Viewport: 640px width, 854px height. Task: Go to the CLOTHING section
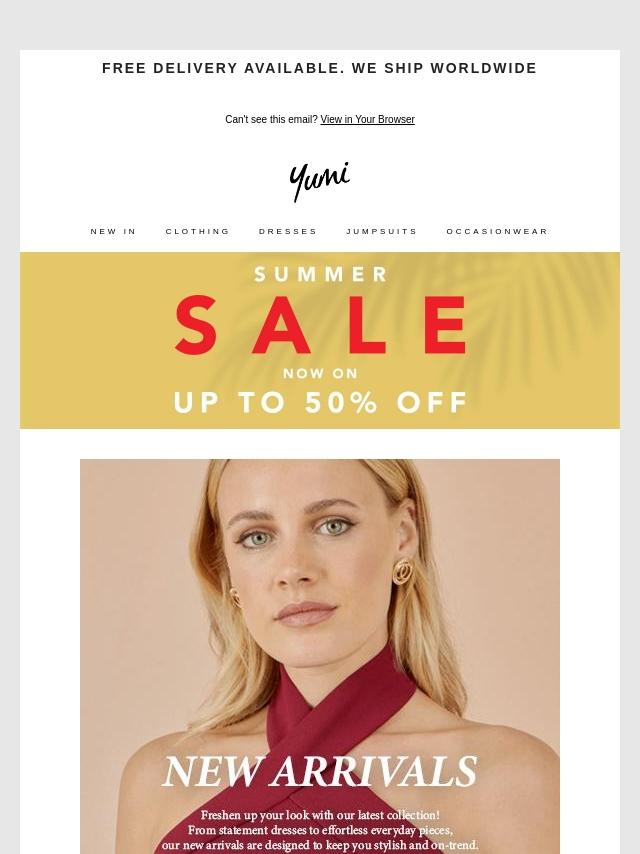pos(198,232)
